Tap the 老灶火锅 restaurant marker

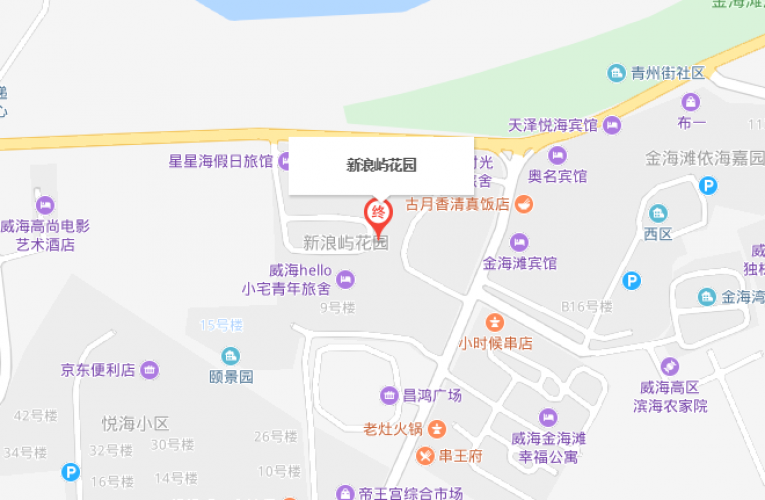pyautogui.click(x=436, y=429)
